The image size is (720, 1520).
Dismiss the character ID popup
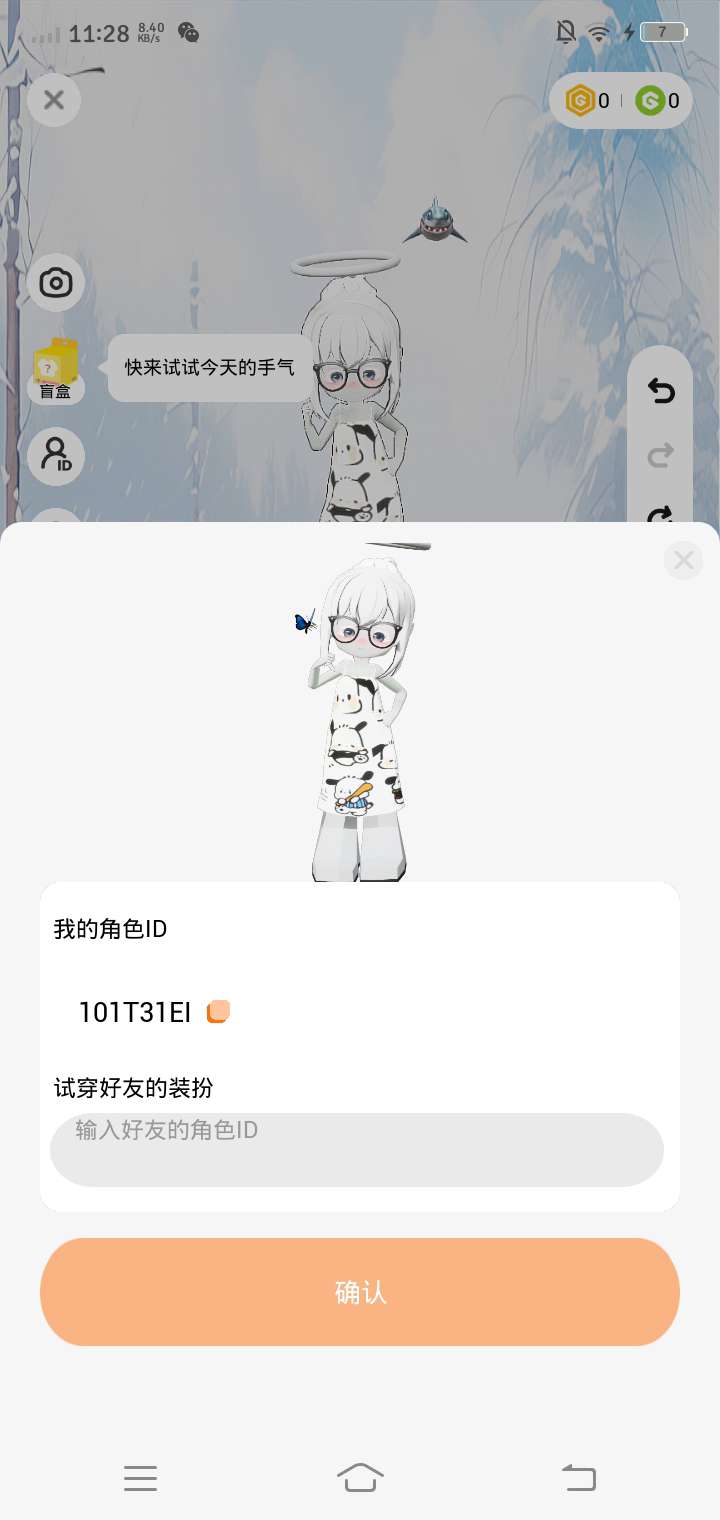(684, 560)
